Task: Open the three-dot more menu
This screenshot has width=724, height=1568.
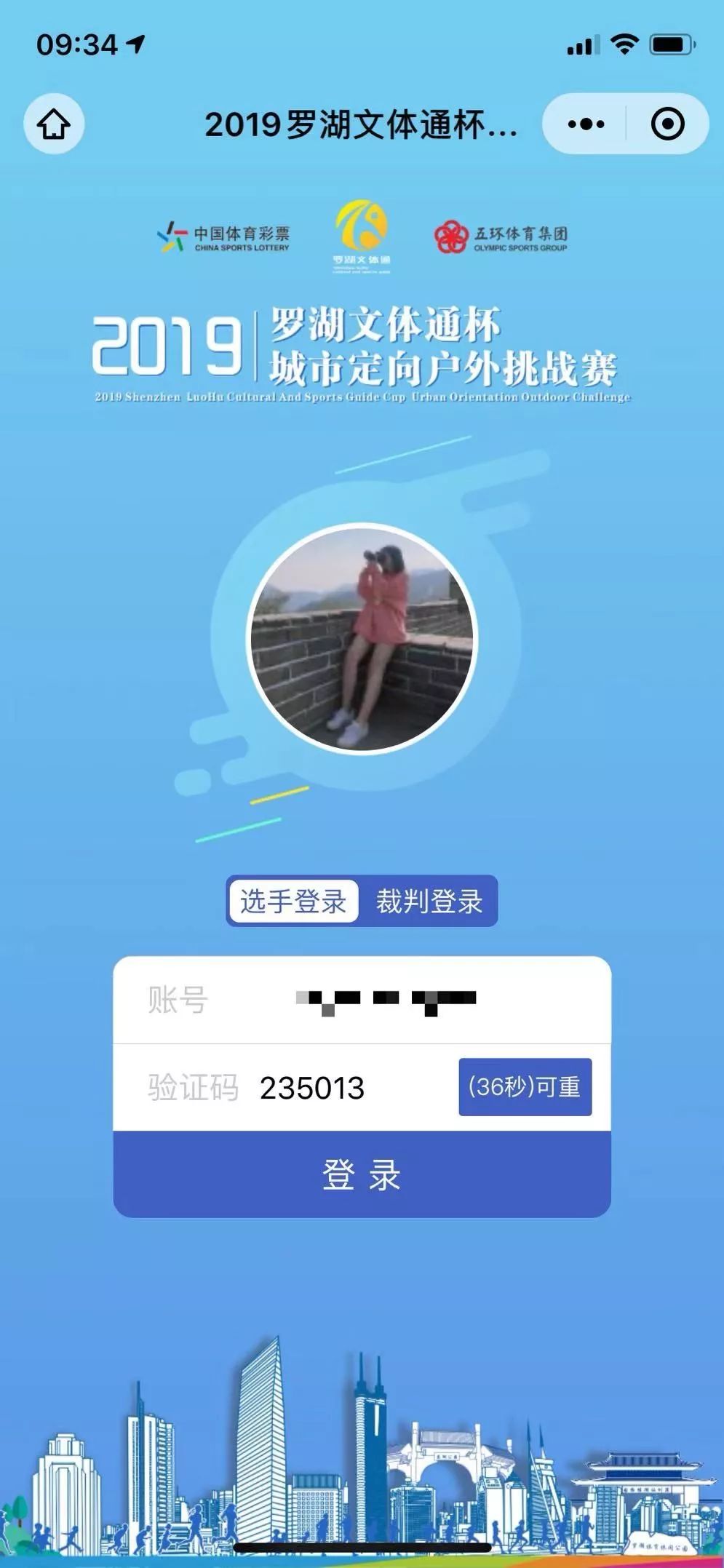Action: click(586, 124)
